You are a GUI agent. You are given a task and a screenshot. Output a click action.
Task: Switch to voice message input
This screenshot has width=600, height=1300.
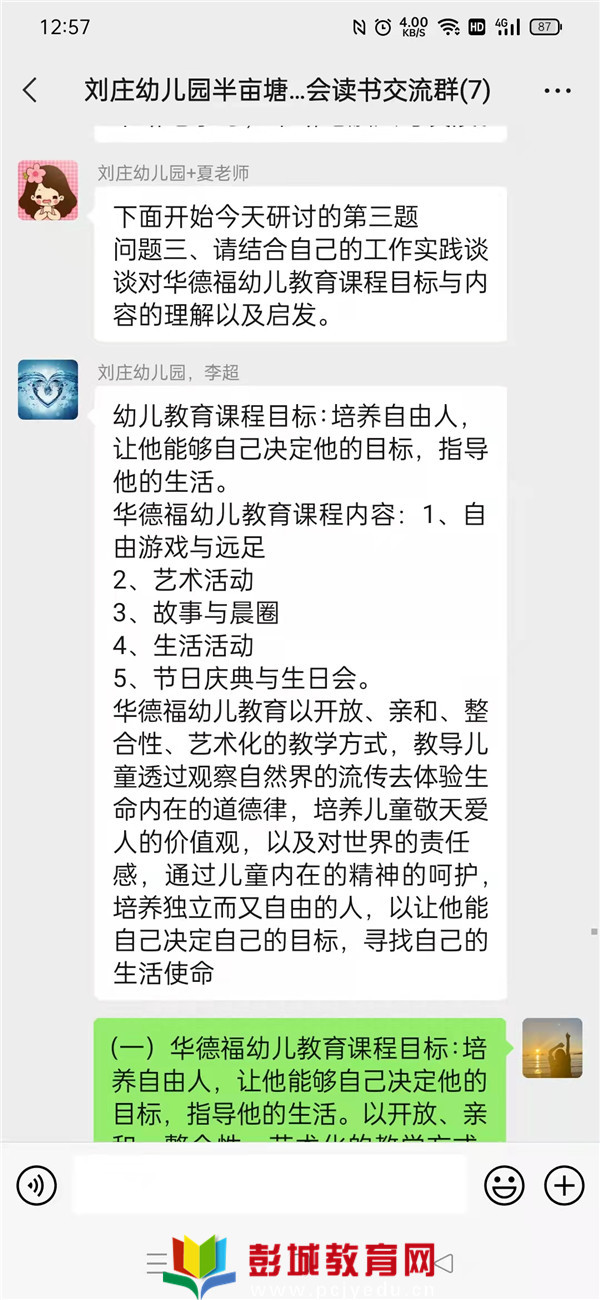(x=37, y=1186)
